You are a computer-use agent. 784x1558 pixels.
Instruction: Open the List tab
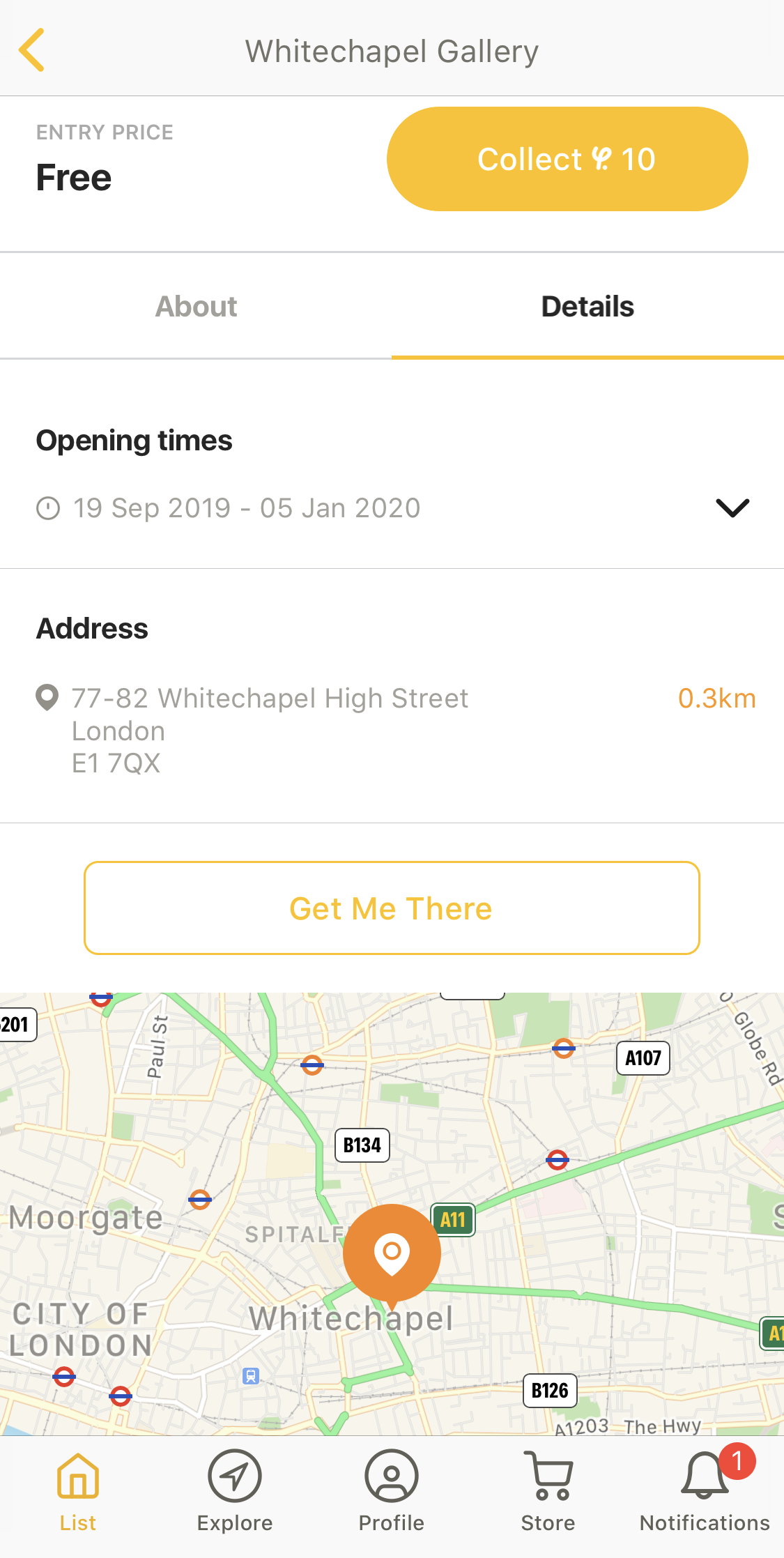(78, 1492)
